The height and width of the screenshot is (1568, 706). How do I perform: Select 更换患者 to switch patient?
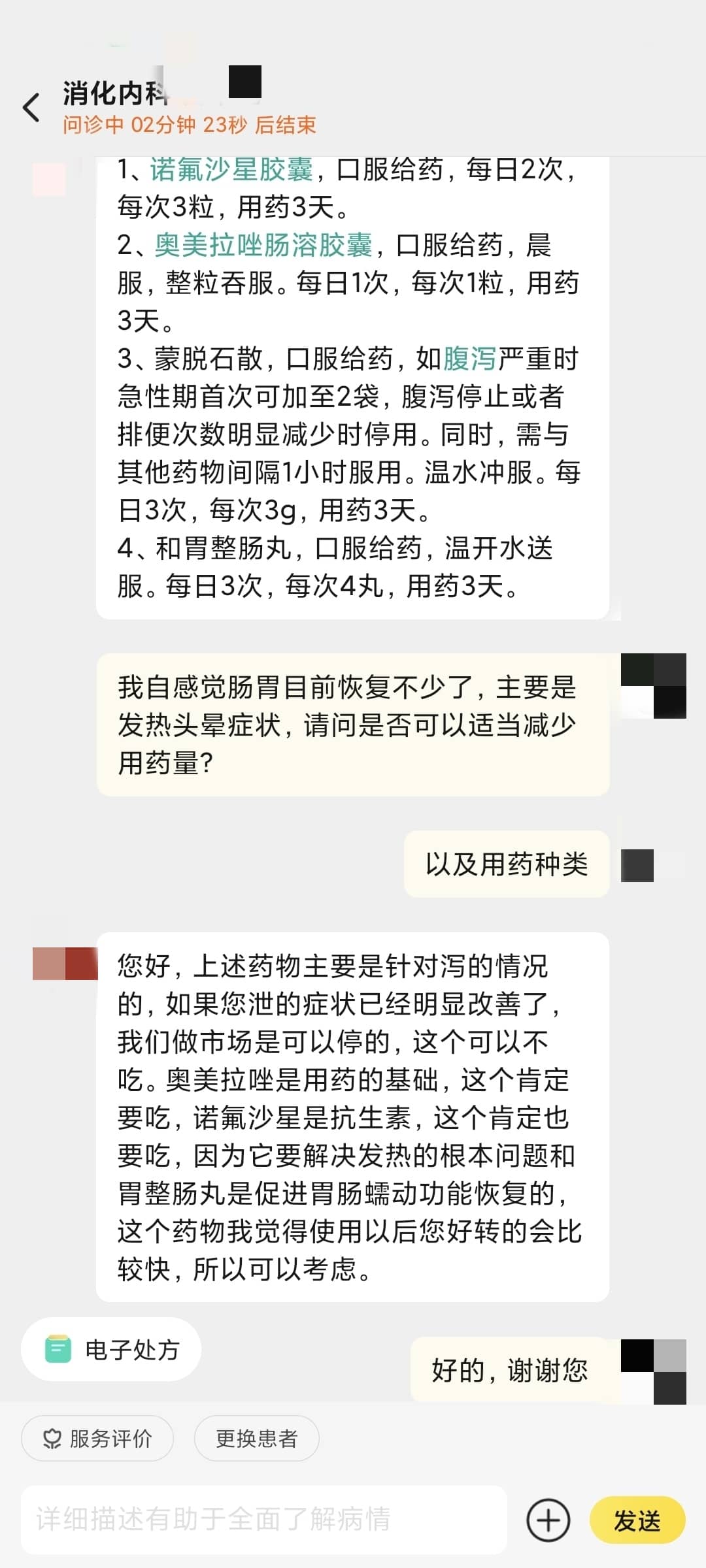[x=256, y=1438]
